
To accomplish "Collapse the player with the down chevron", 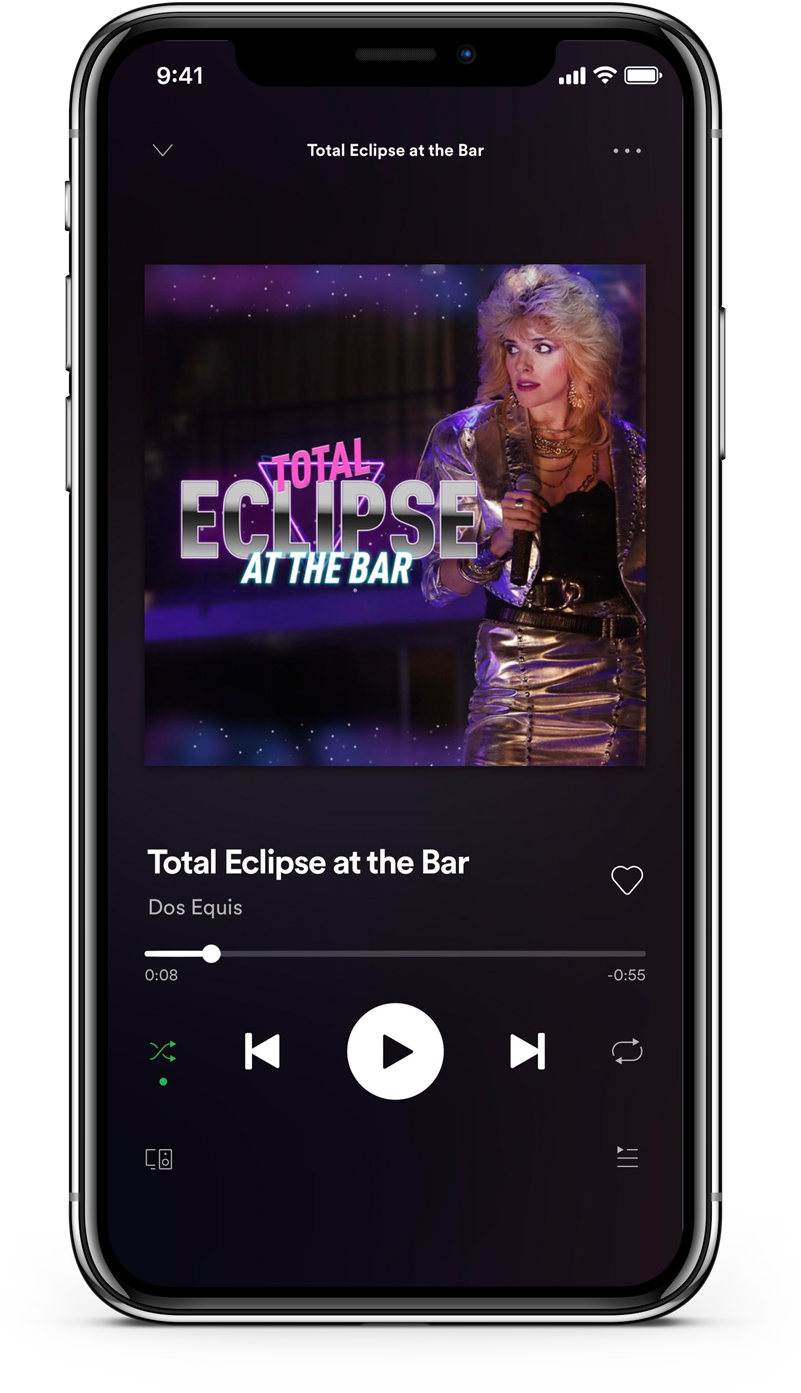I will [163, 150].
